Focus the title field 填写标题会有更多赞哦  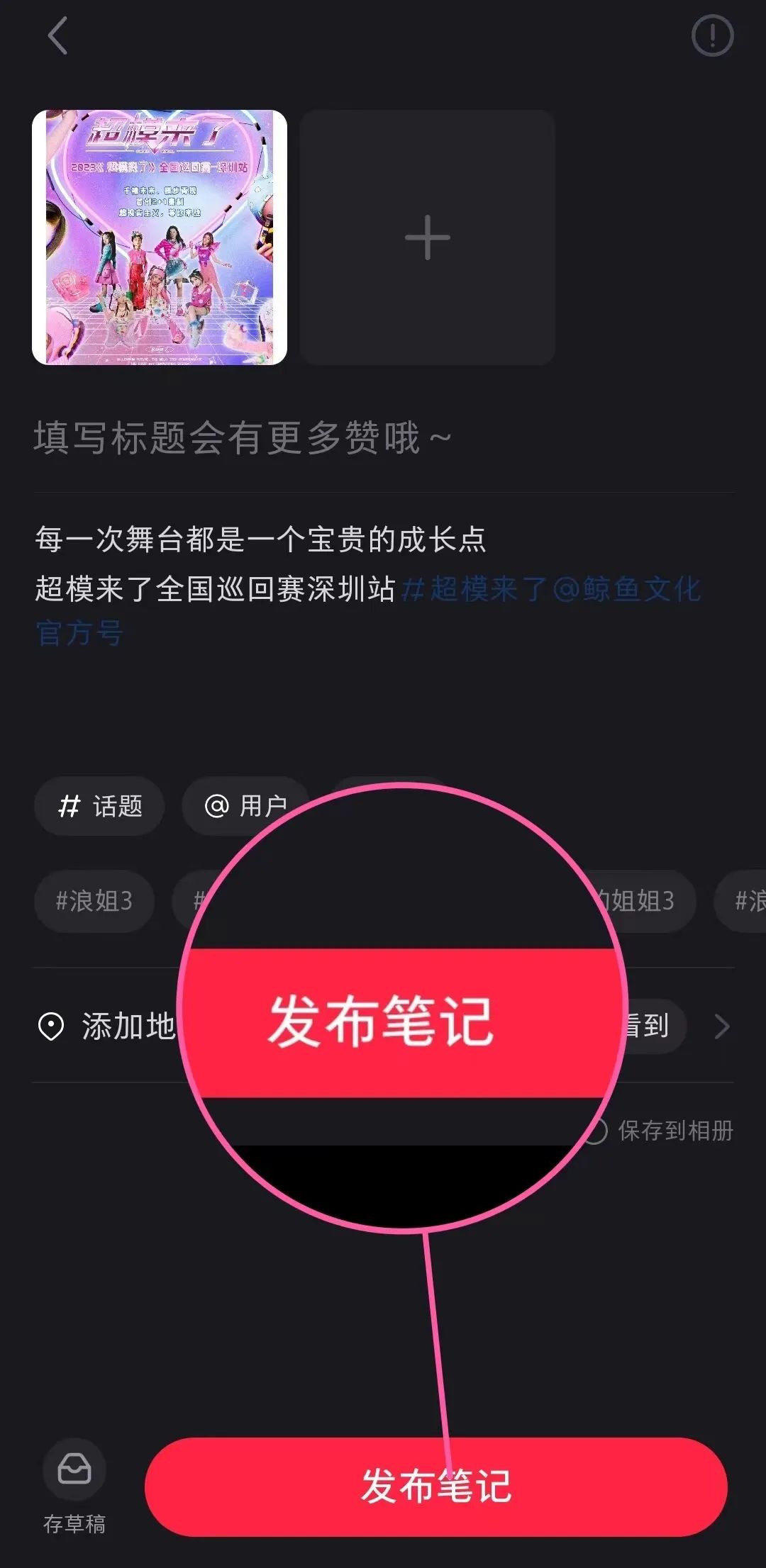coord(241,438)
